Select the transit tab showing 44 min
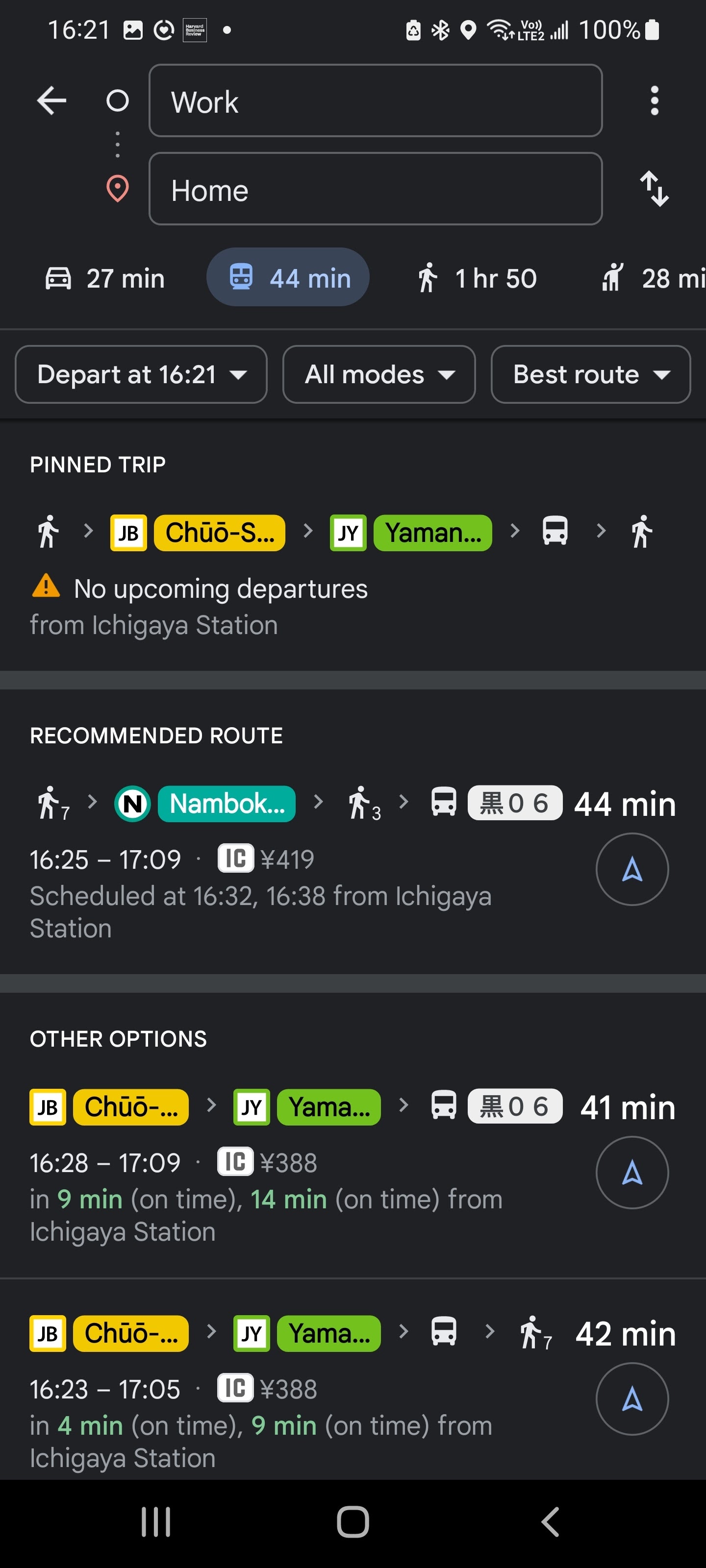Image resolution: width=706 pixels, height=1568 pixels. 288,278
